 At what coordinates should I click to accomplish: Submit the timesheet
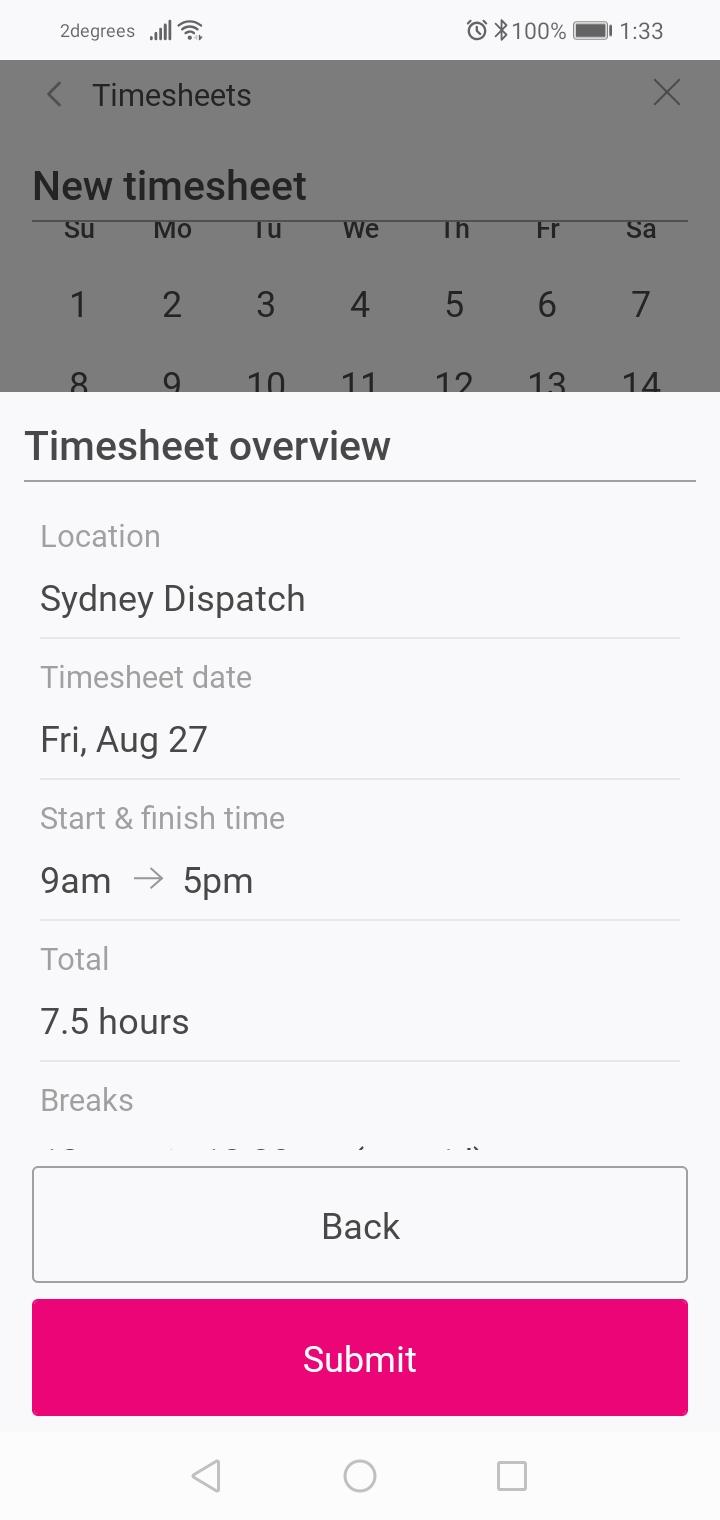[x=360, y=1358]
